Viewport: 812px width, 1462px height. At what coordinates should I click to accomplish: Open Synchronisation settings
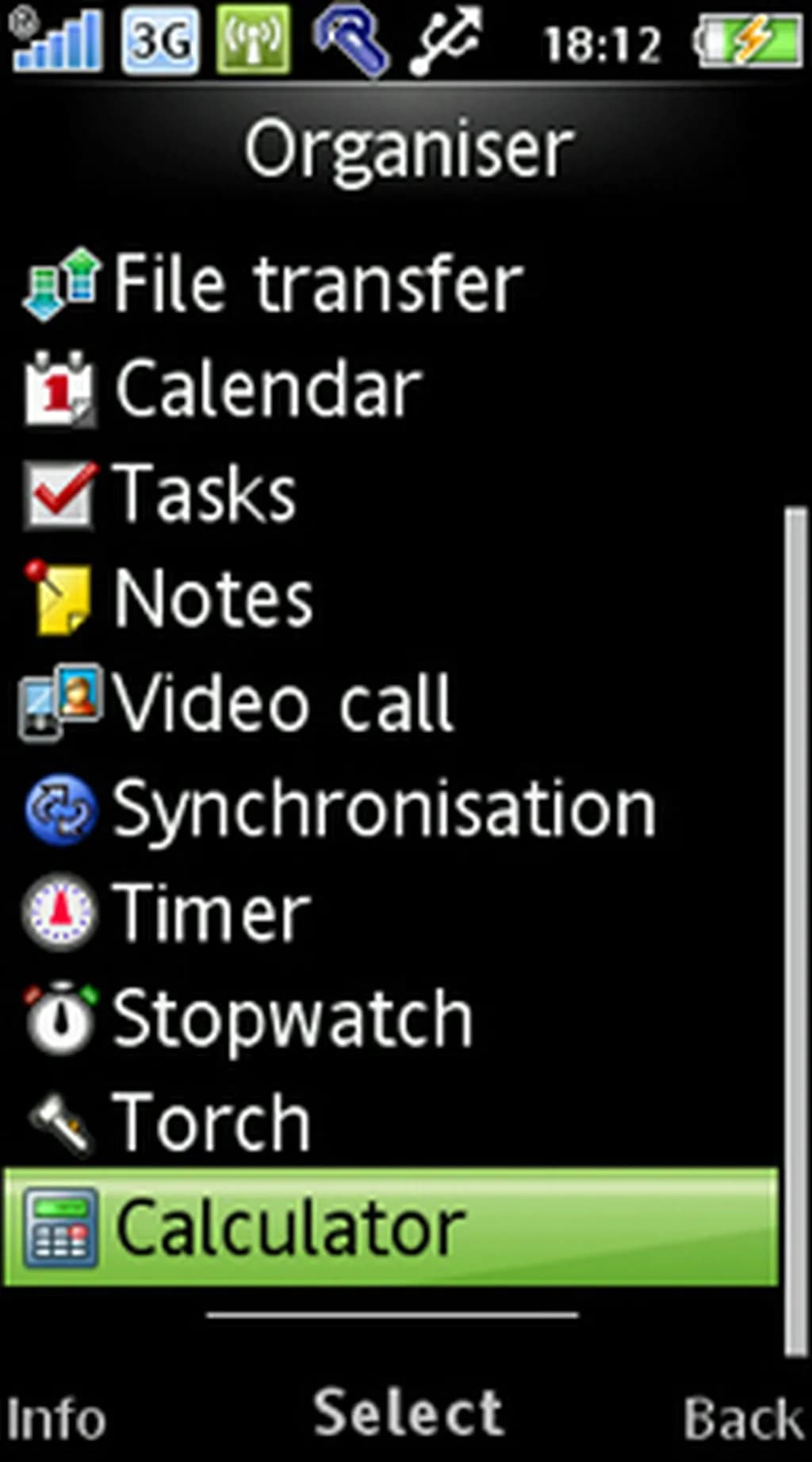[384, 808]
